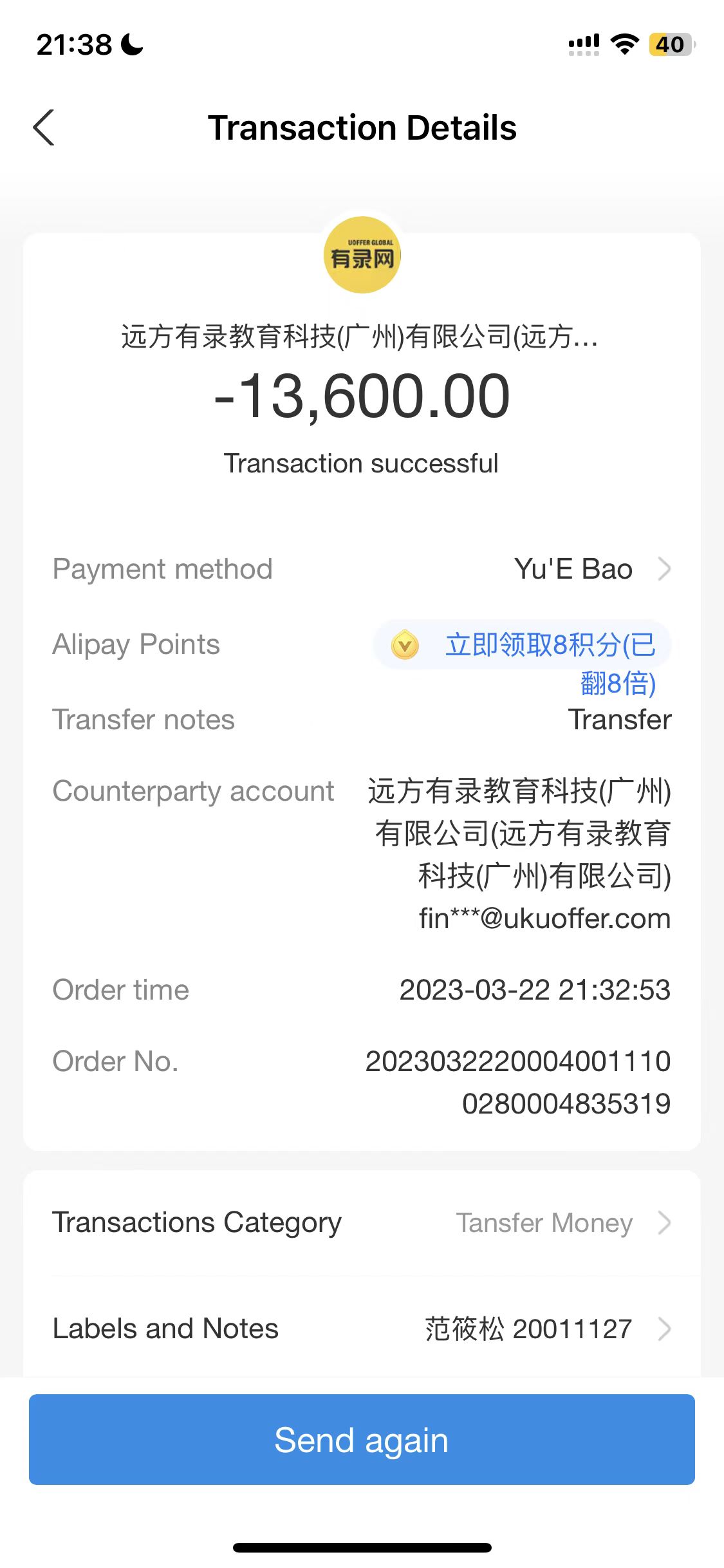Open the merchant's yellow profile logo
The height and width of the screenshot is (1568, 724).
pyautogui.click(x=362, y=255)
